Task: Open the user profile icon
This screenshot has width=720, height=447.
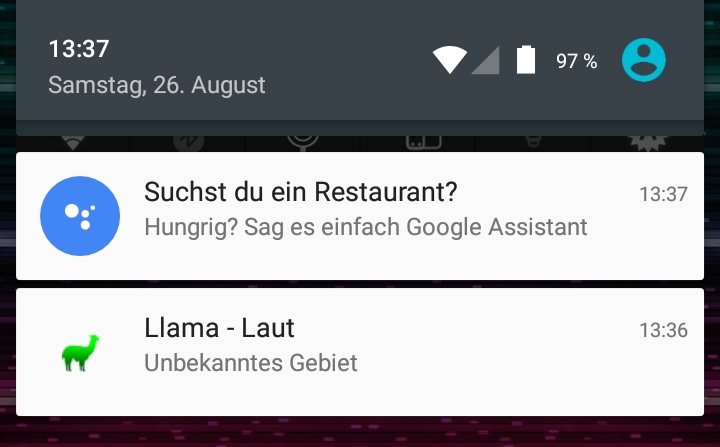Action: click(x=643, y=61)
